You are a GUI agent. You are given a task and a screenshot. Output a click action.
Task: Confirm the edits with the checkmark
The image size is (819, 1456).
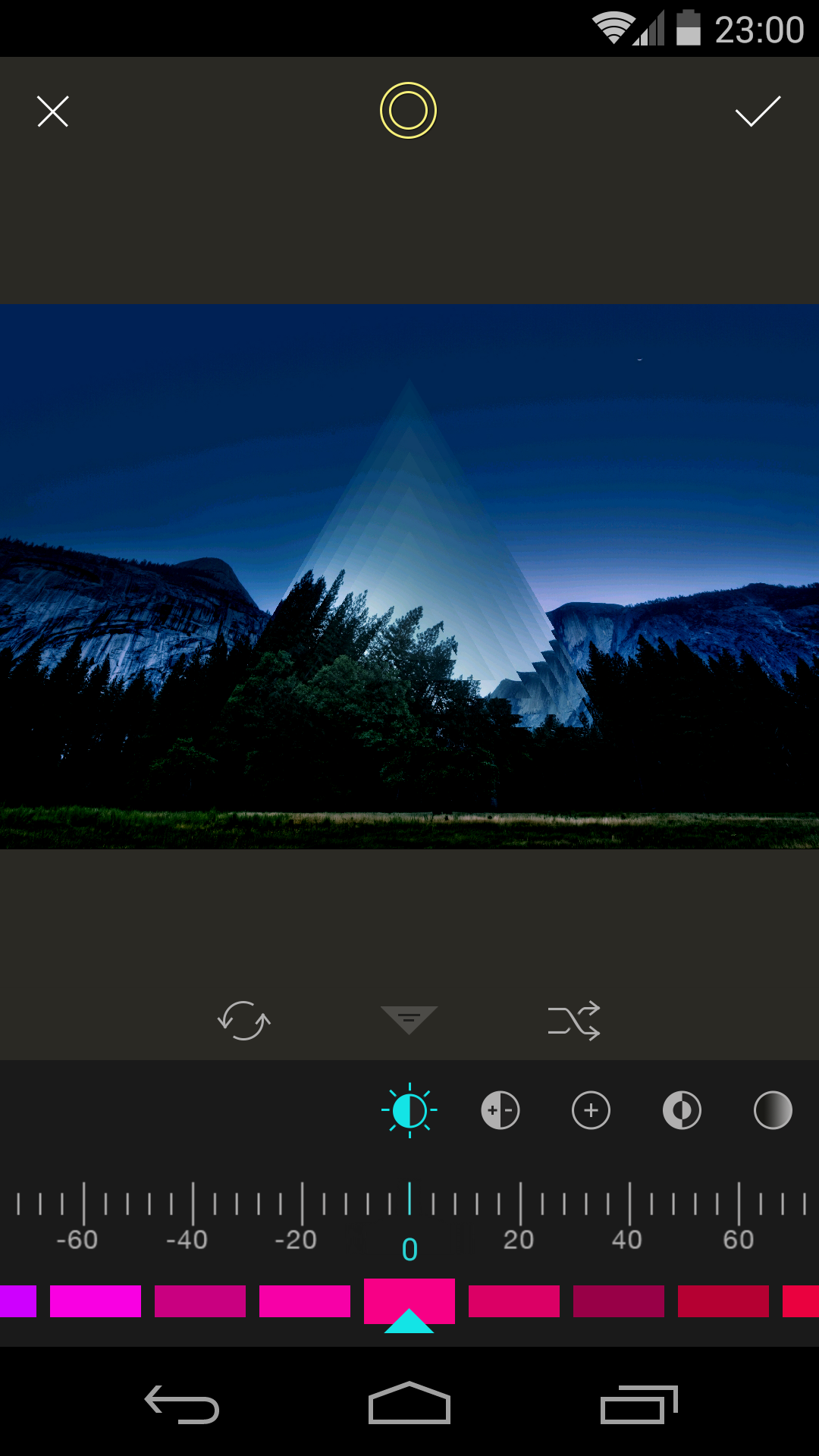tap(758, 111)
